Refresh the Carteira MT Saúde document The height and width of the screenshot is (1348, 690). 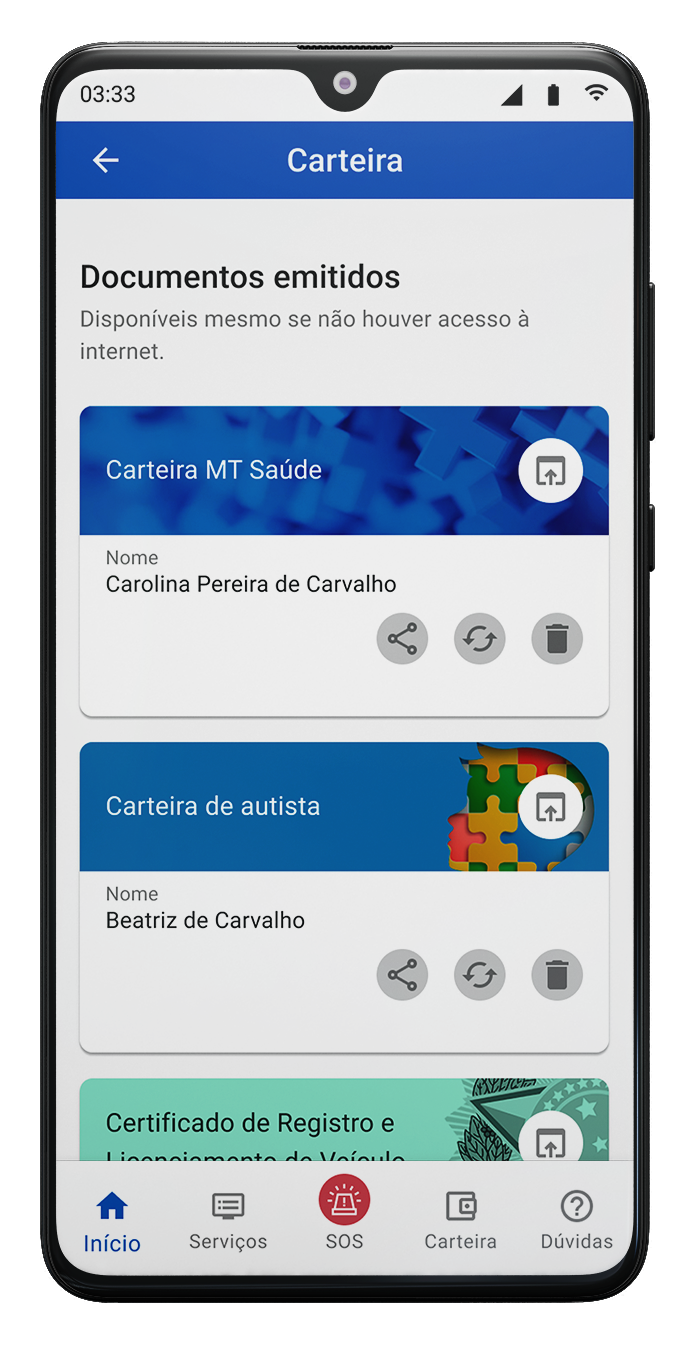(479, 638)
